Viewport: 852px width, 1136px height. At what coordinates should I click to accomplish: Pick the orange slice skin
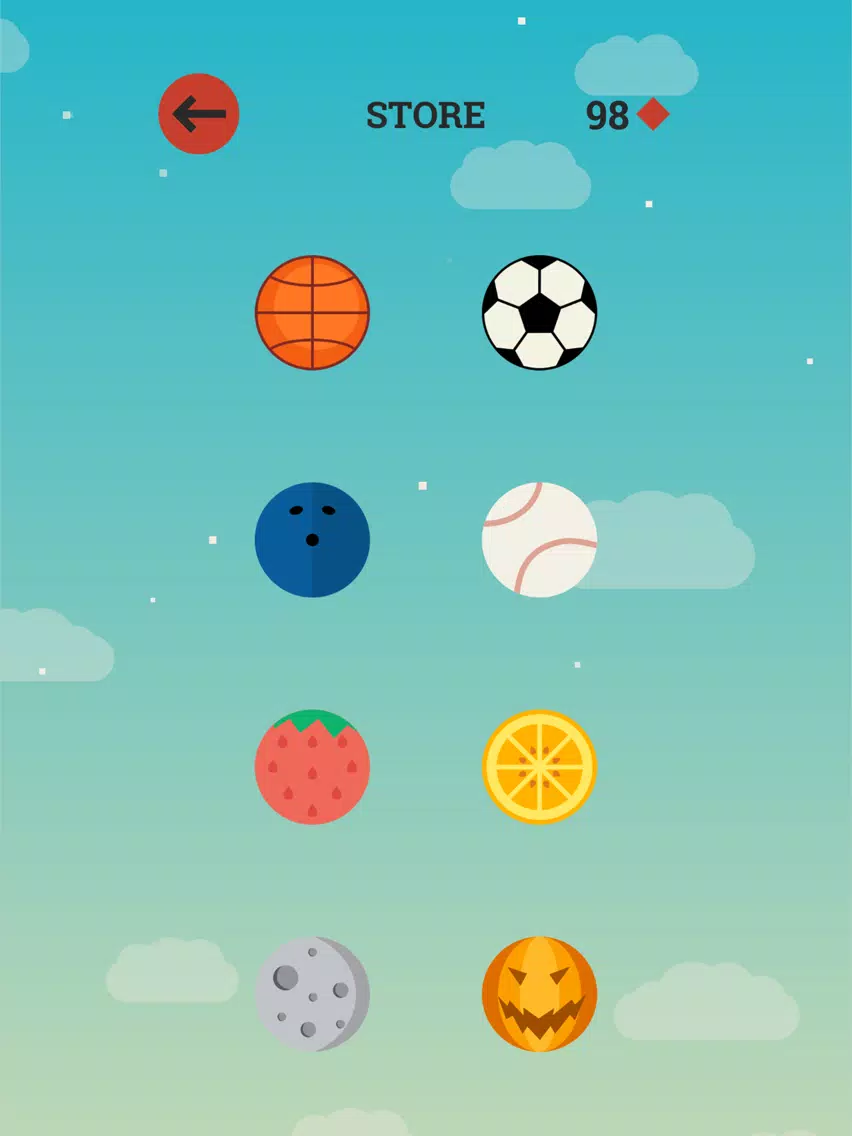539,767
